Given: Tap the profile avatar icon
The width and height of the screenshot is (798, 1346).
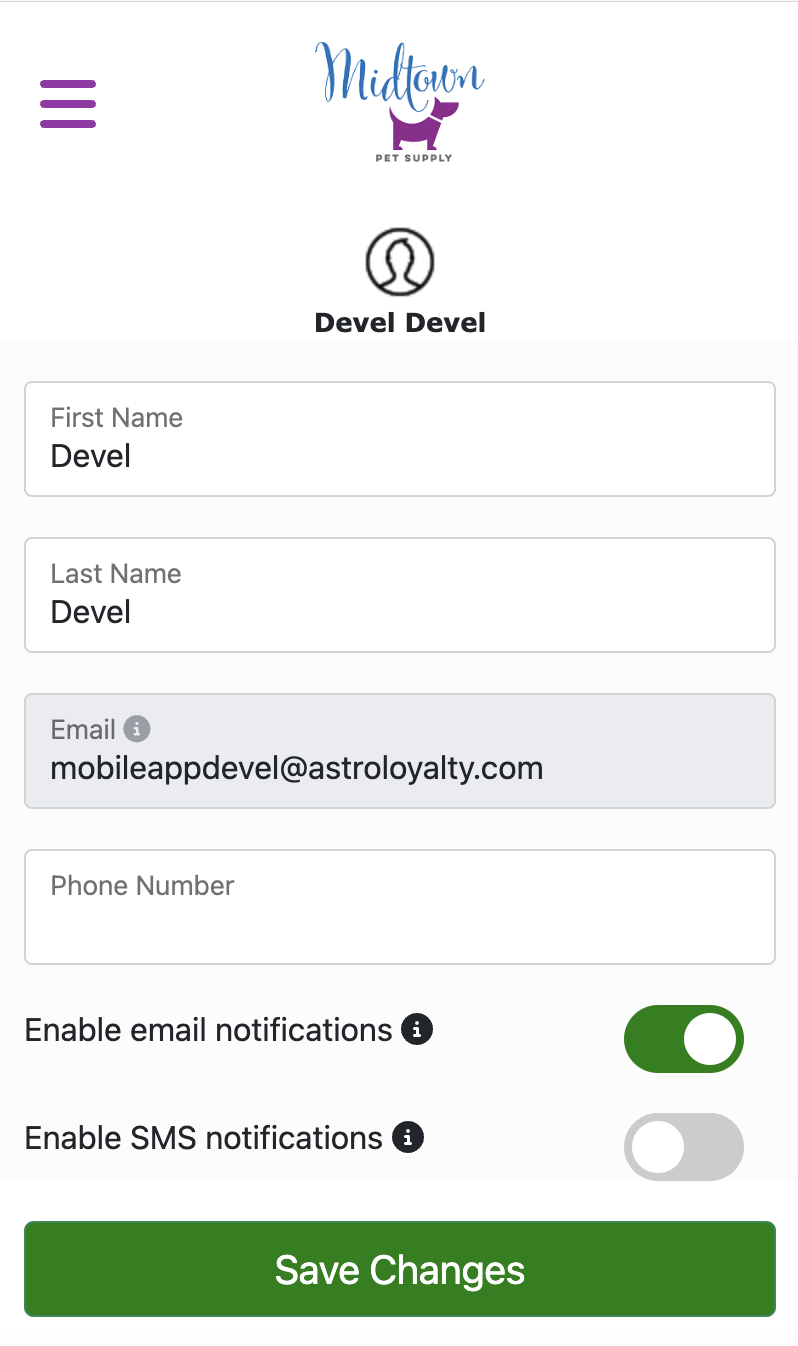Looking at the screenshot, I should 399,262.
